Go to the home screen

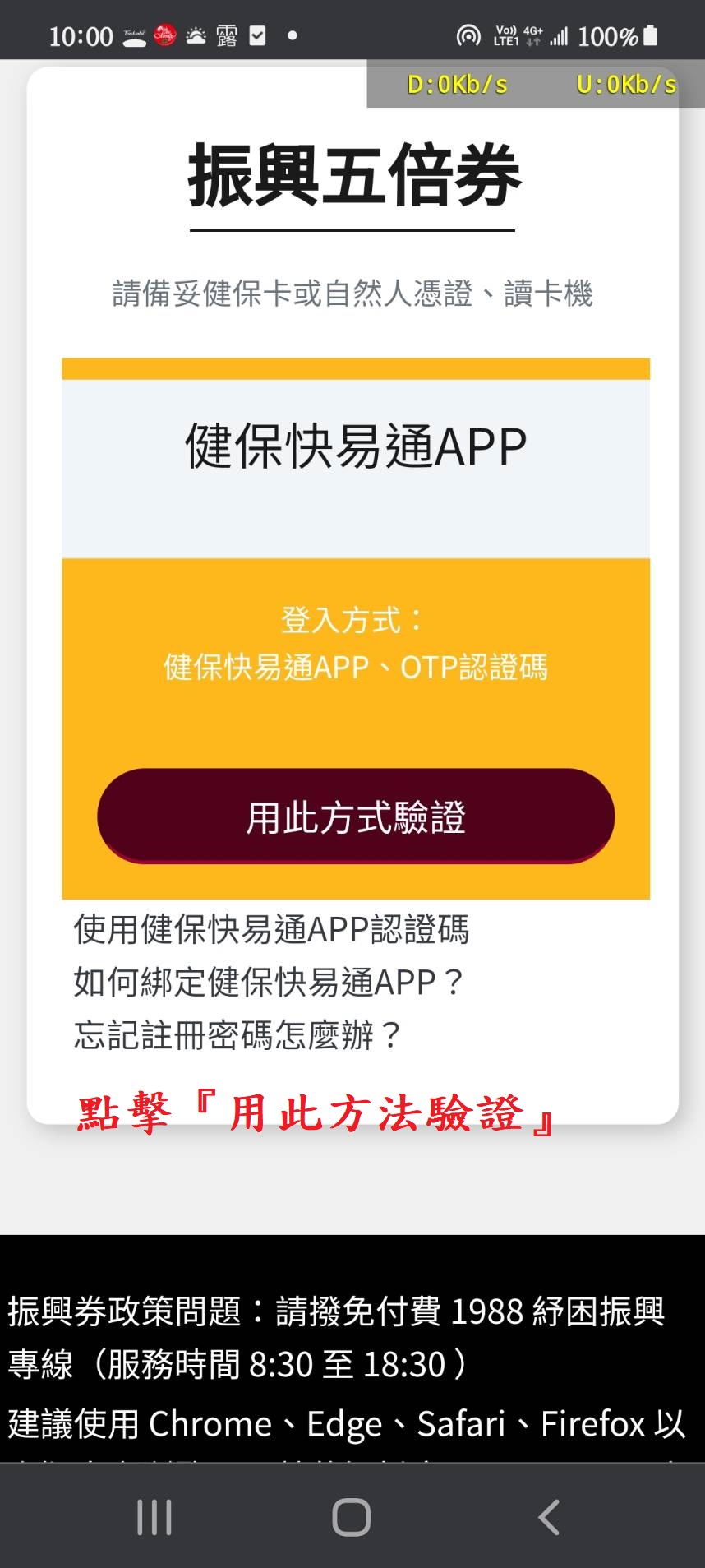(352, 1517)
